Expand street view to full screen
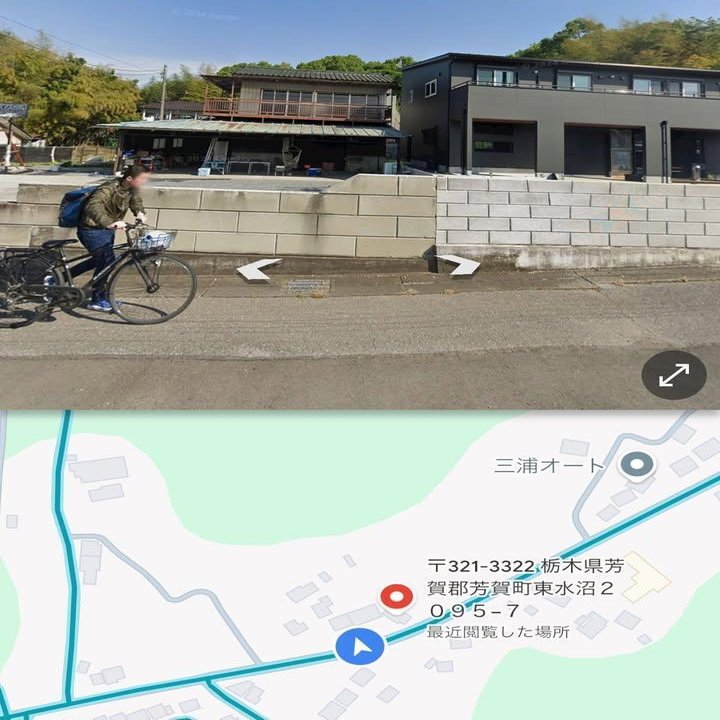 pos(674,375)
